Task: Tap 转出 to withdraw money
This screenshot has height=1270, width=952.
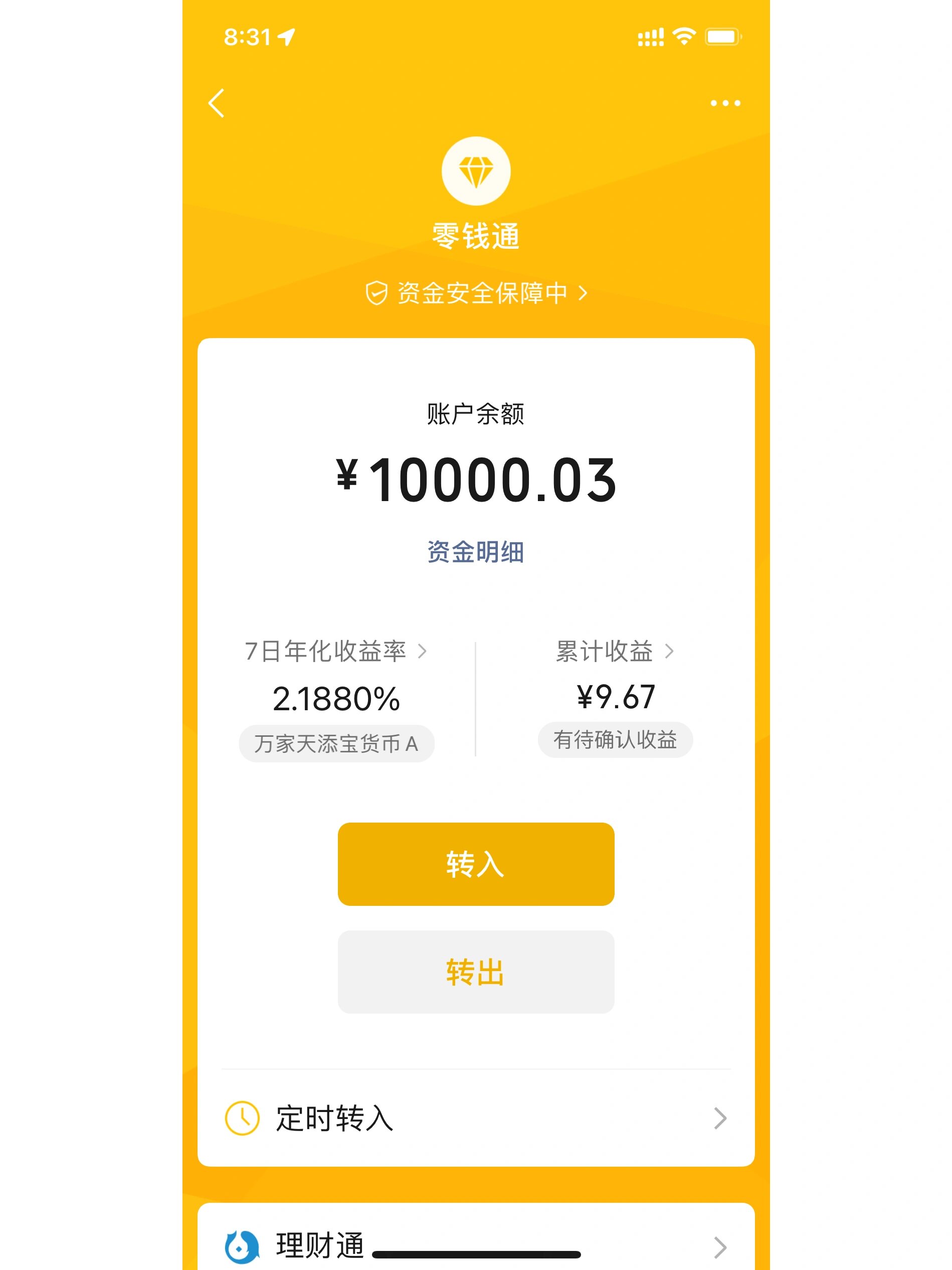Action: [476, 972]
